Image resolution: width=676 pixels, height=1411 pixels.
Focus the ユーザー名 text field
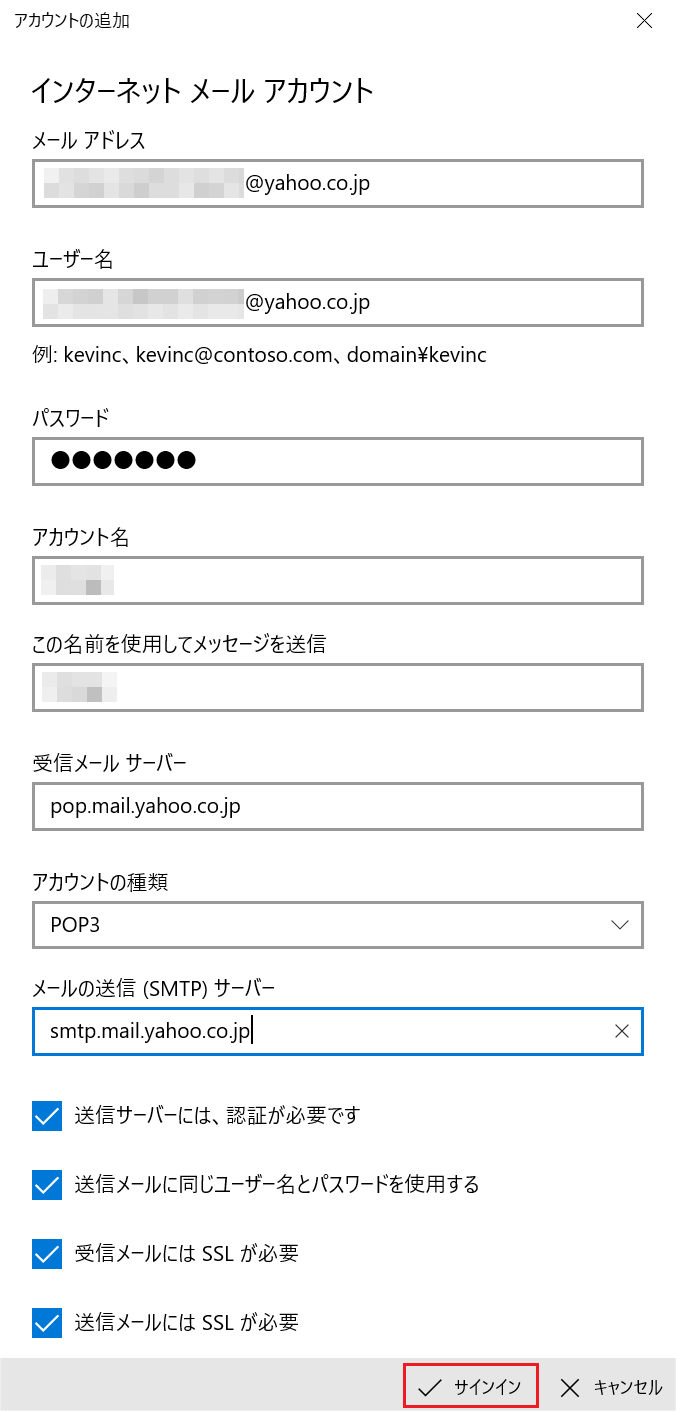coord(338,302)
